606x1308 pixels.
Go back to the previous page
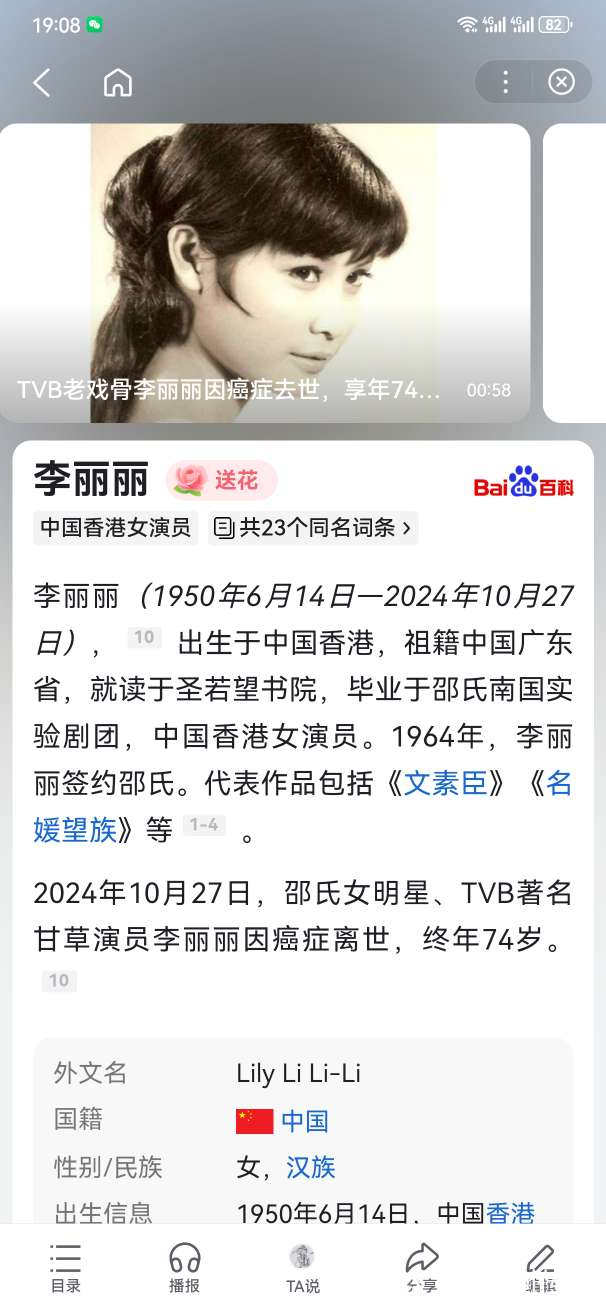point(42,83)
